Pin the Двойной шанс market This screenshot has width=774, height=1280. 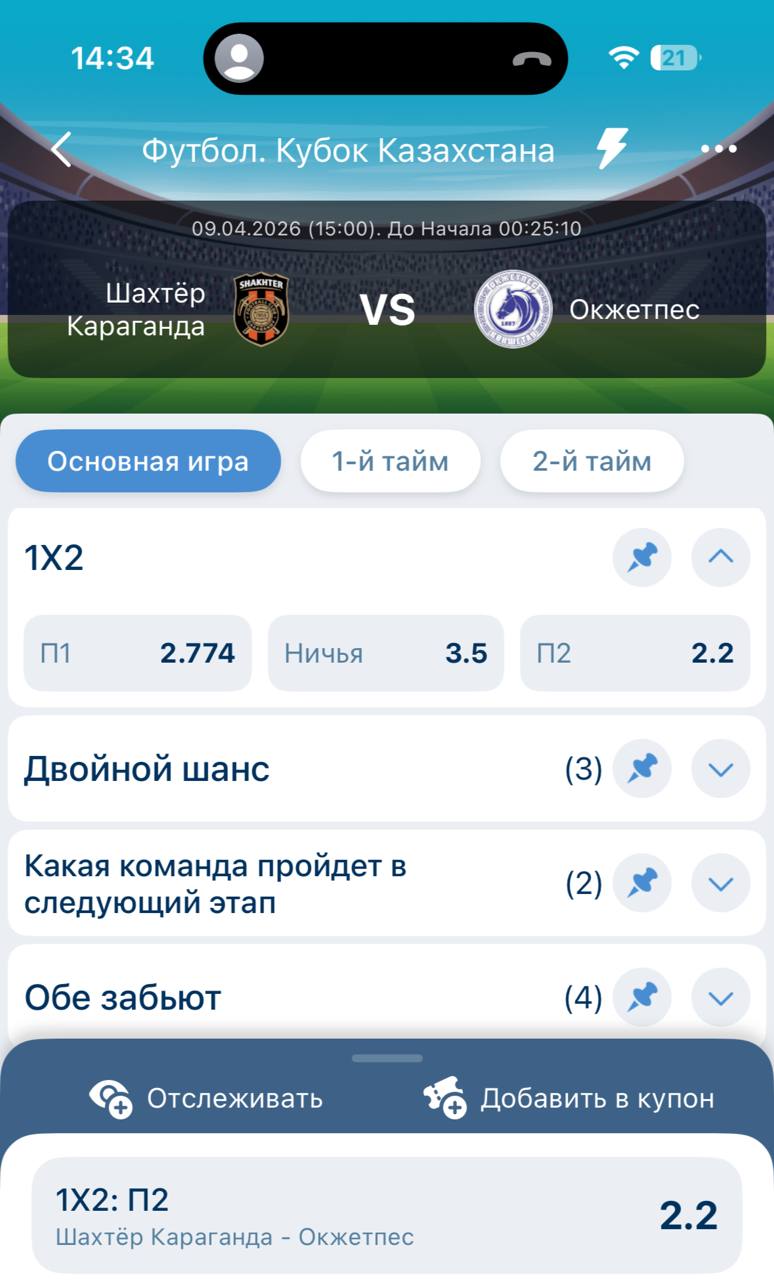(x=642, y=769)
